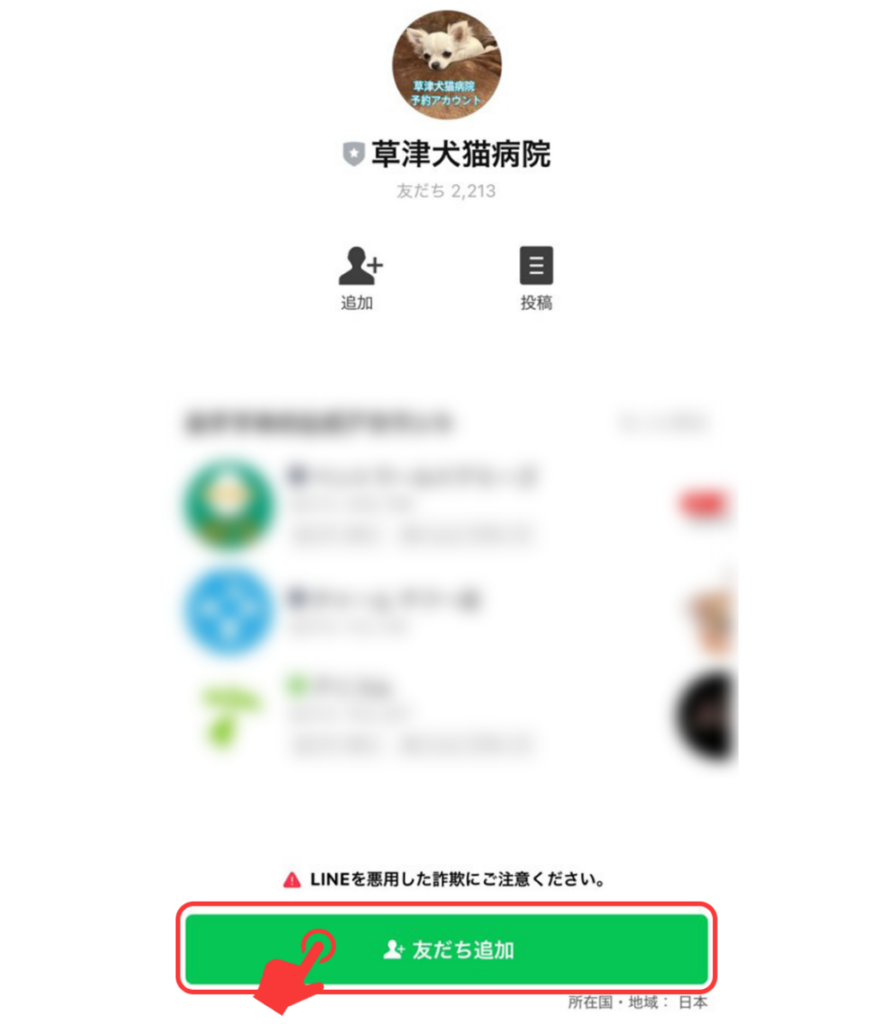Tap the green 友だち追加 button

click(447, 949)
